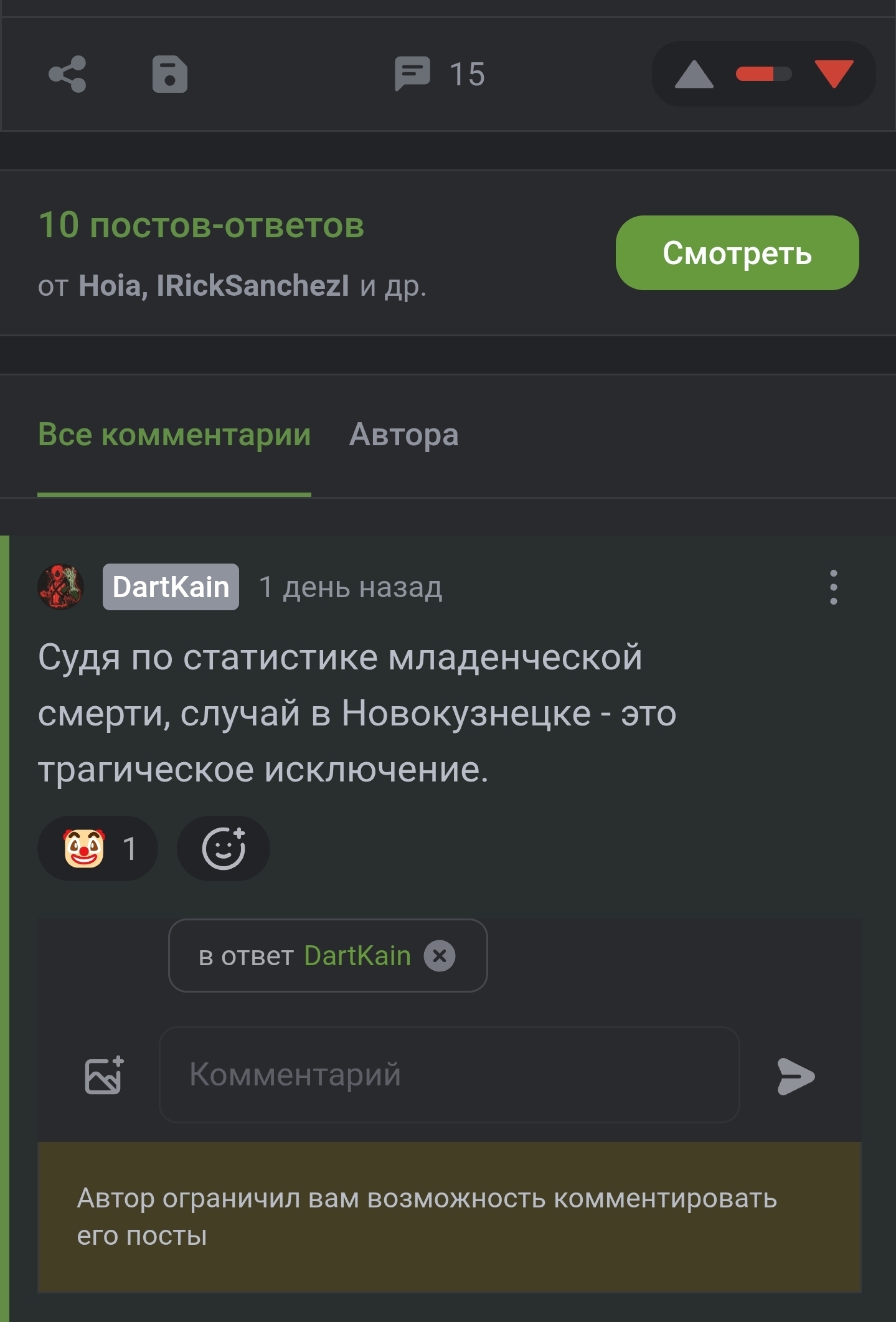This screenshot has height=1322, width=896.
Task: Upvote the post
Action: (694, 75)
